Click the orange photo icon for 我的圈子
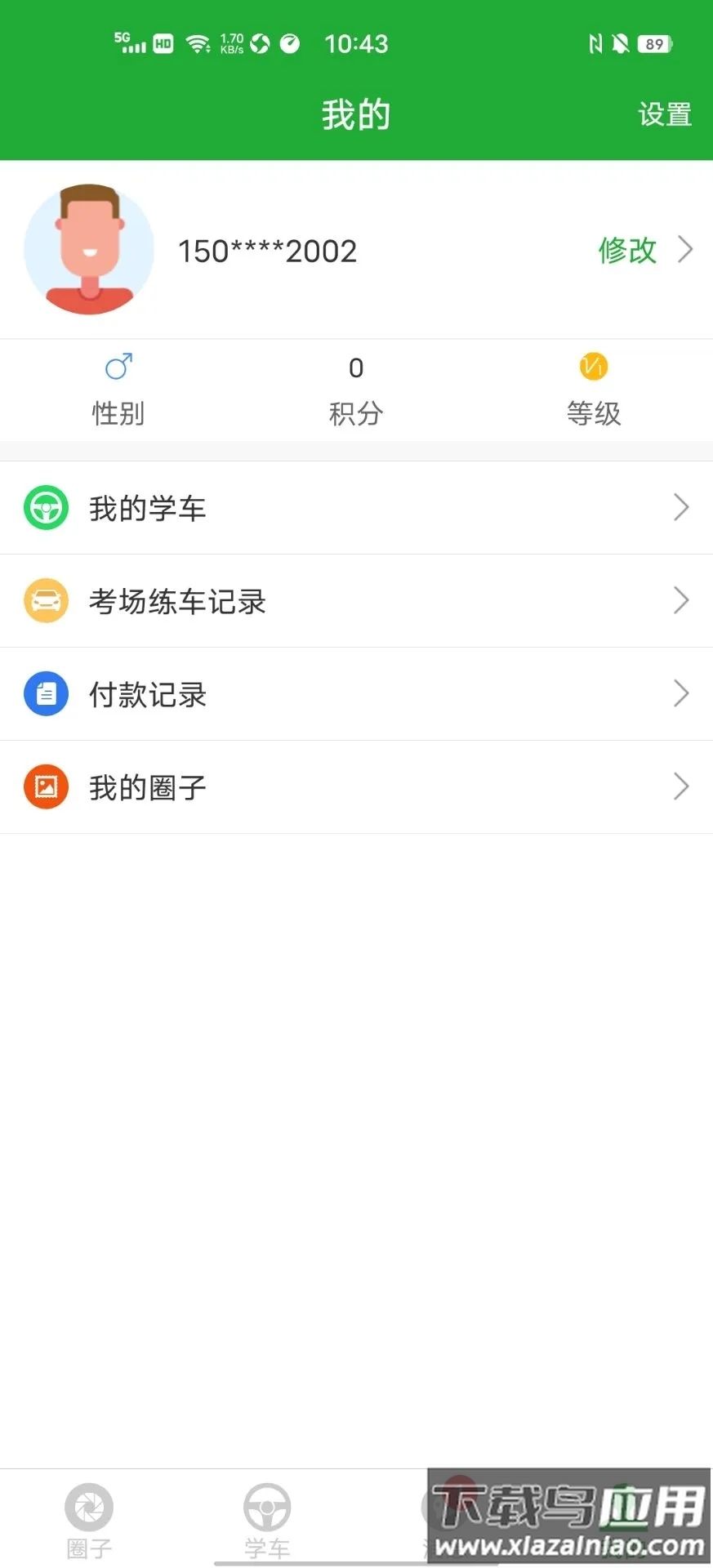 point(47,786)
